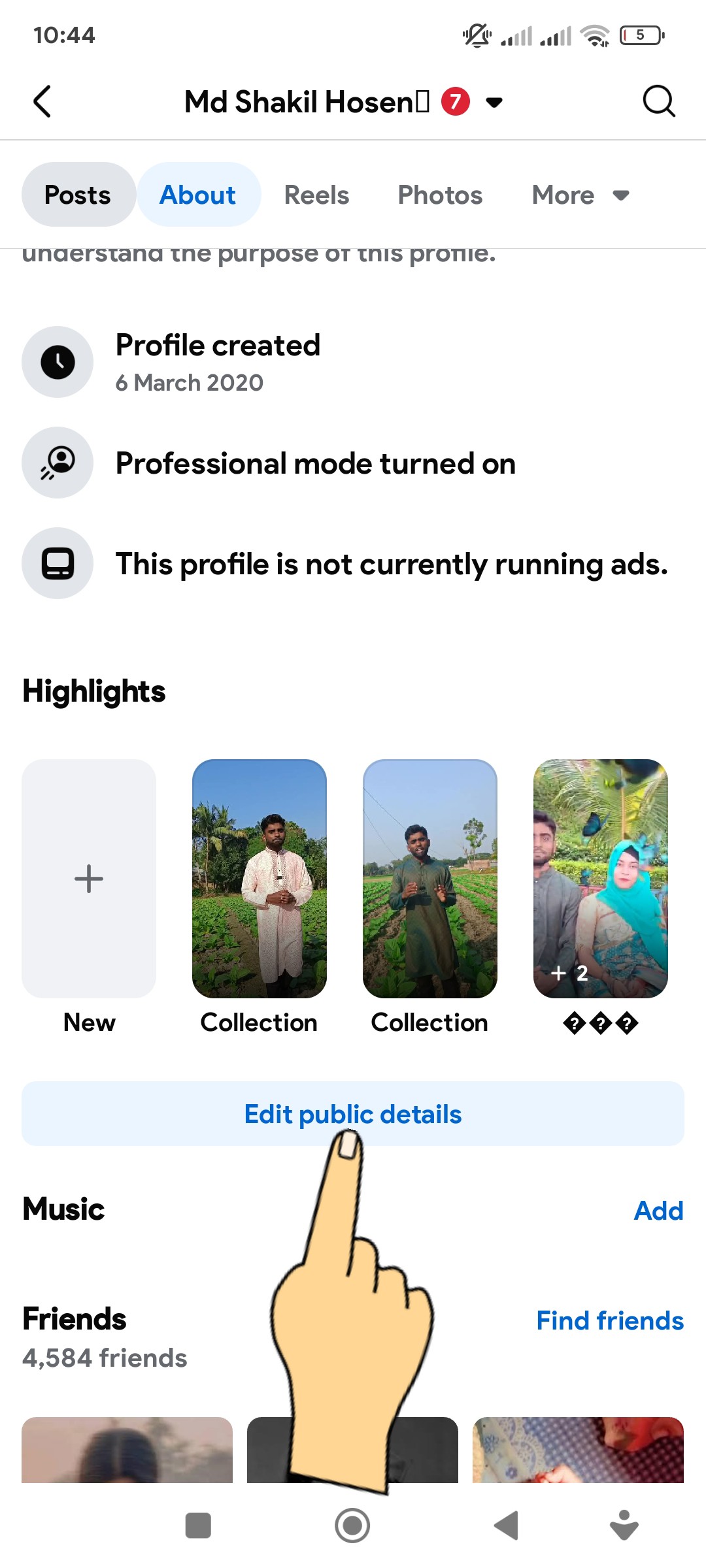Expand the Md Shakil Hosen profile switcher
706x1568 pixels.
click(494, 102)
